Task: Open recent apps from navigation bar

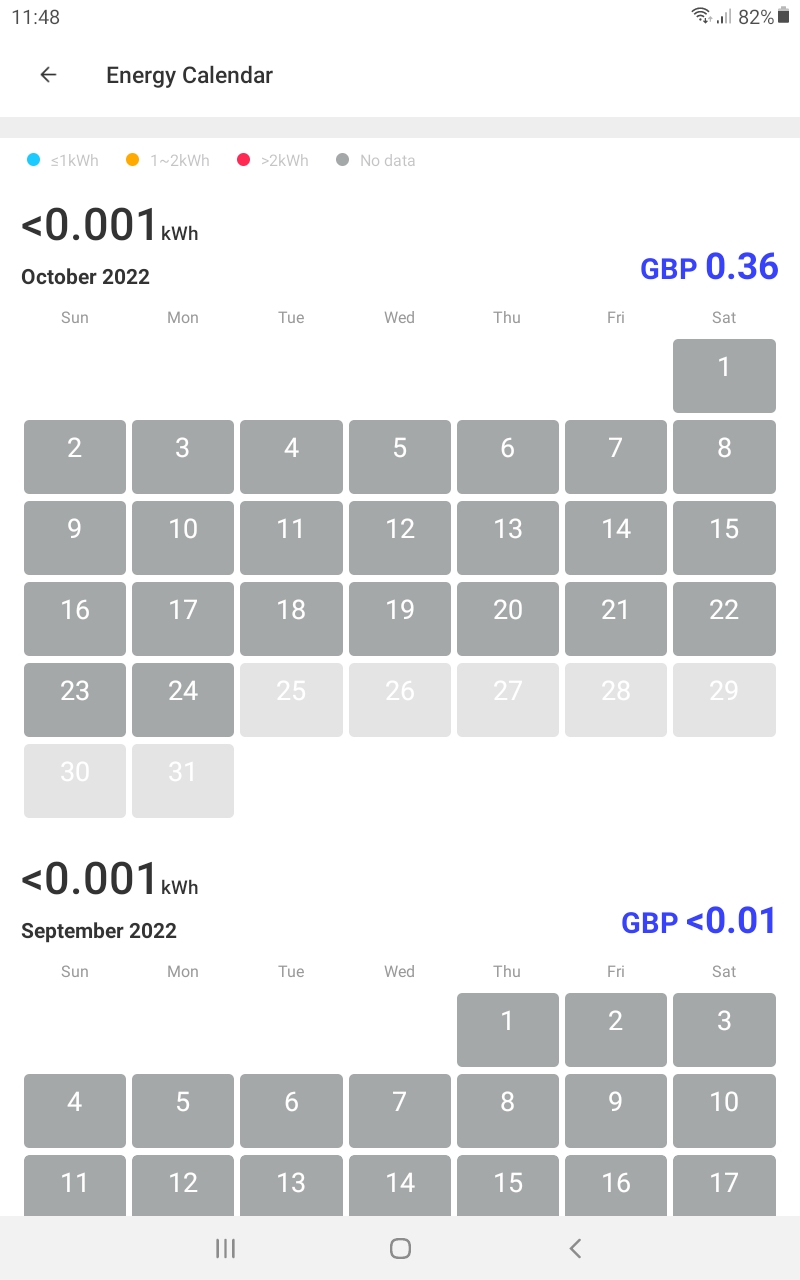Action: pyautogui.click(x=226, y=1248)
